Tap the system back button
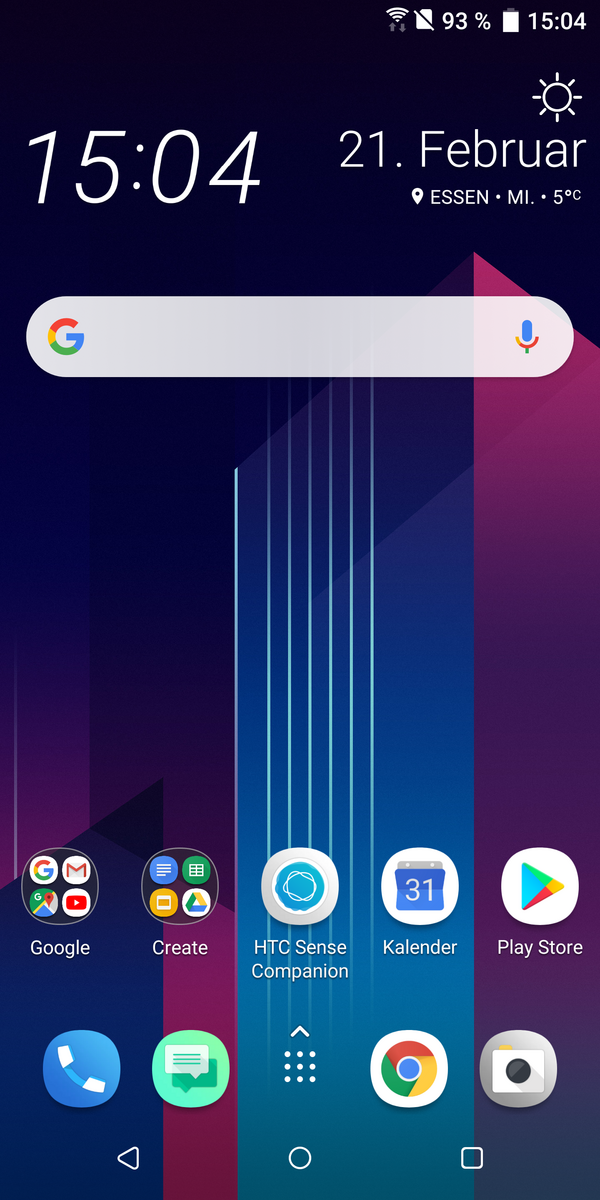This screenshot has width=600, height=1200. coord(128,1158)
